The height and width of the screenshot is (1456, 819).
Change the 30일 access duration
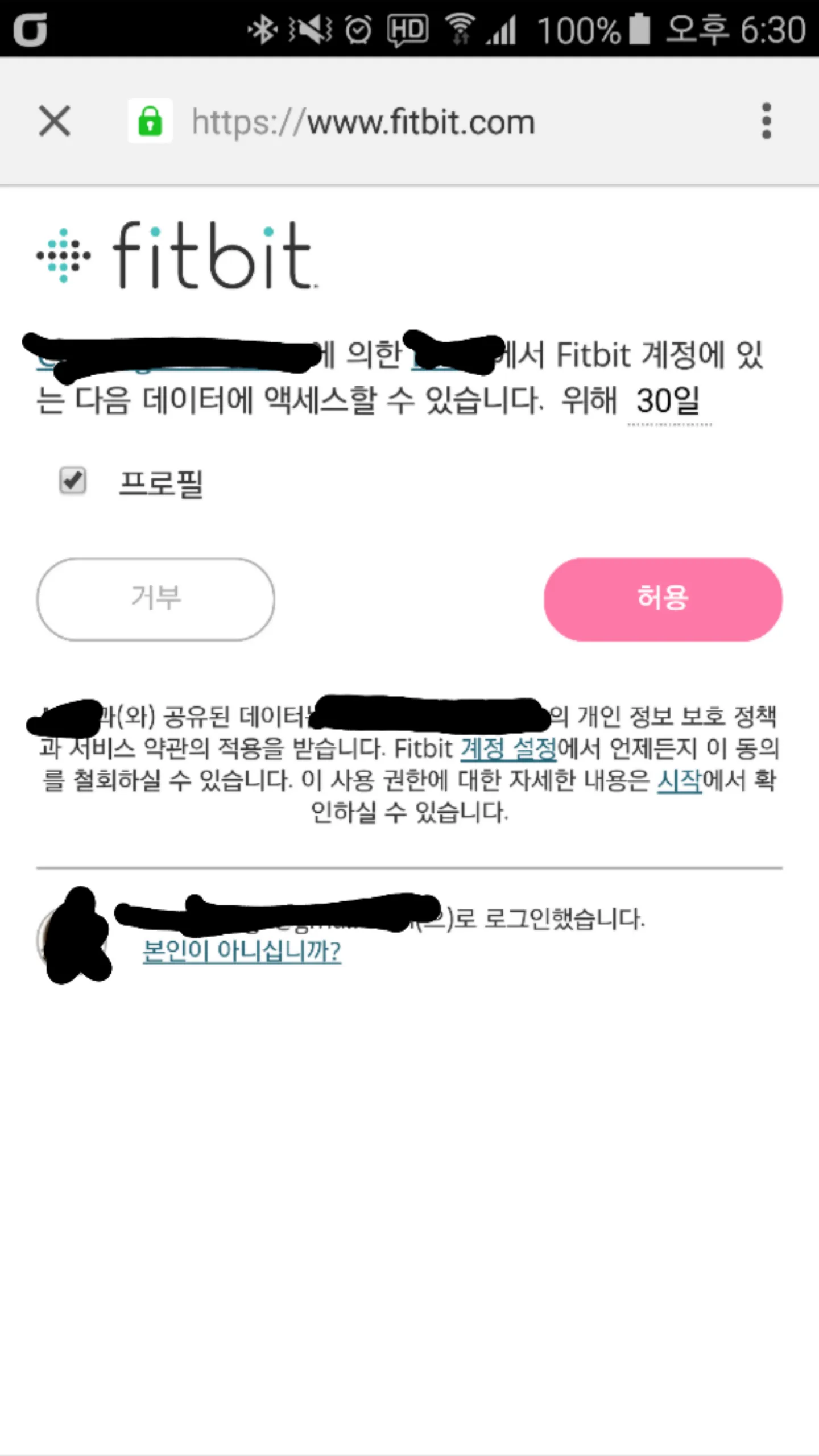(669, 402)
